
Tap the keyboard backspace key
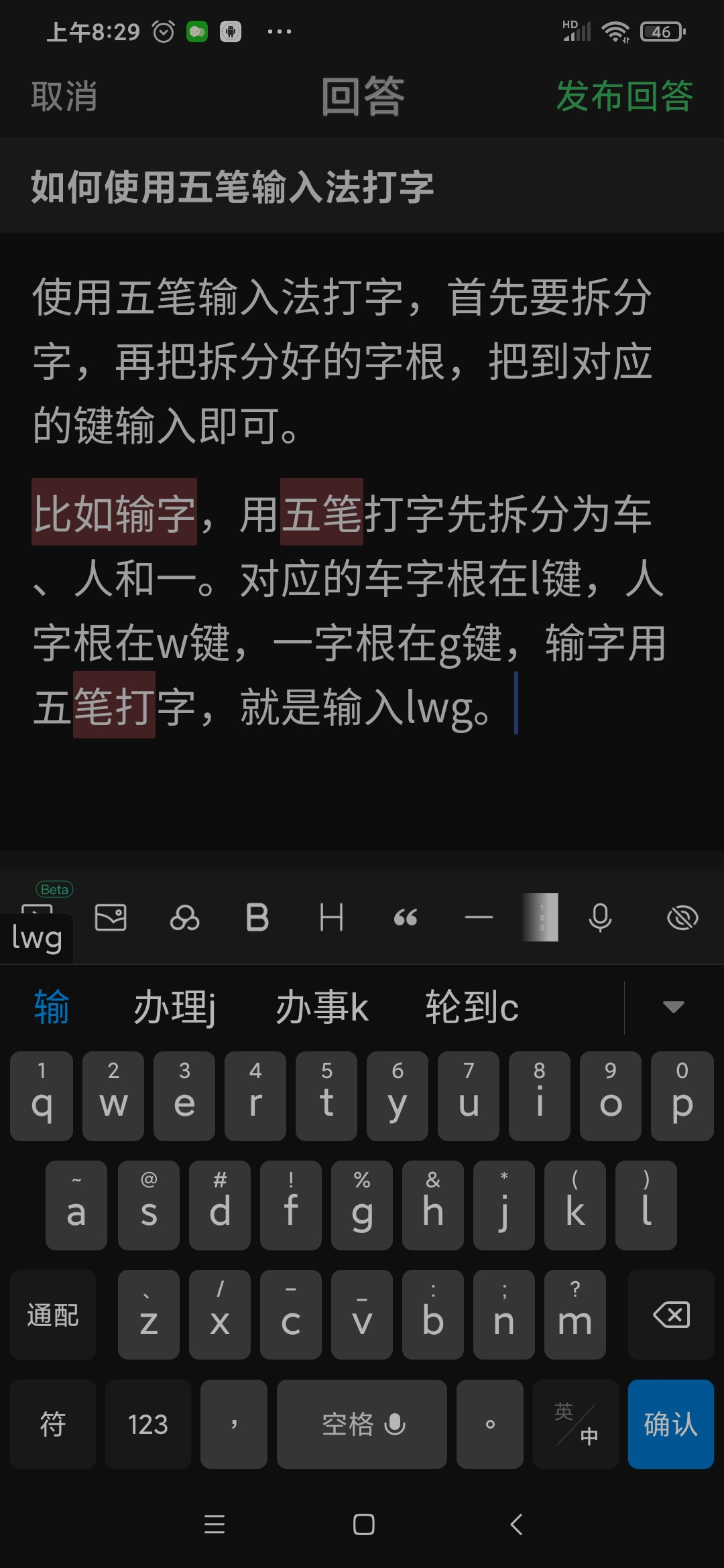[x=671, y=1315]
